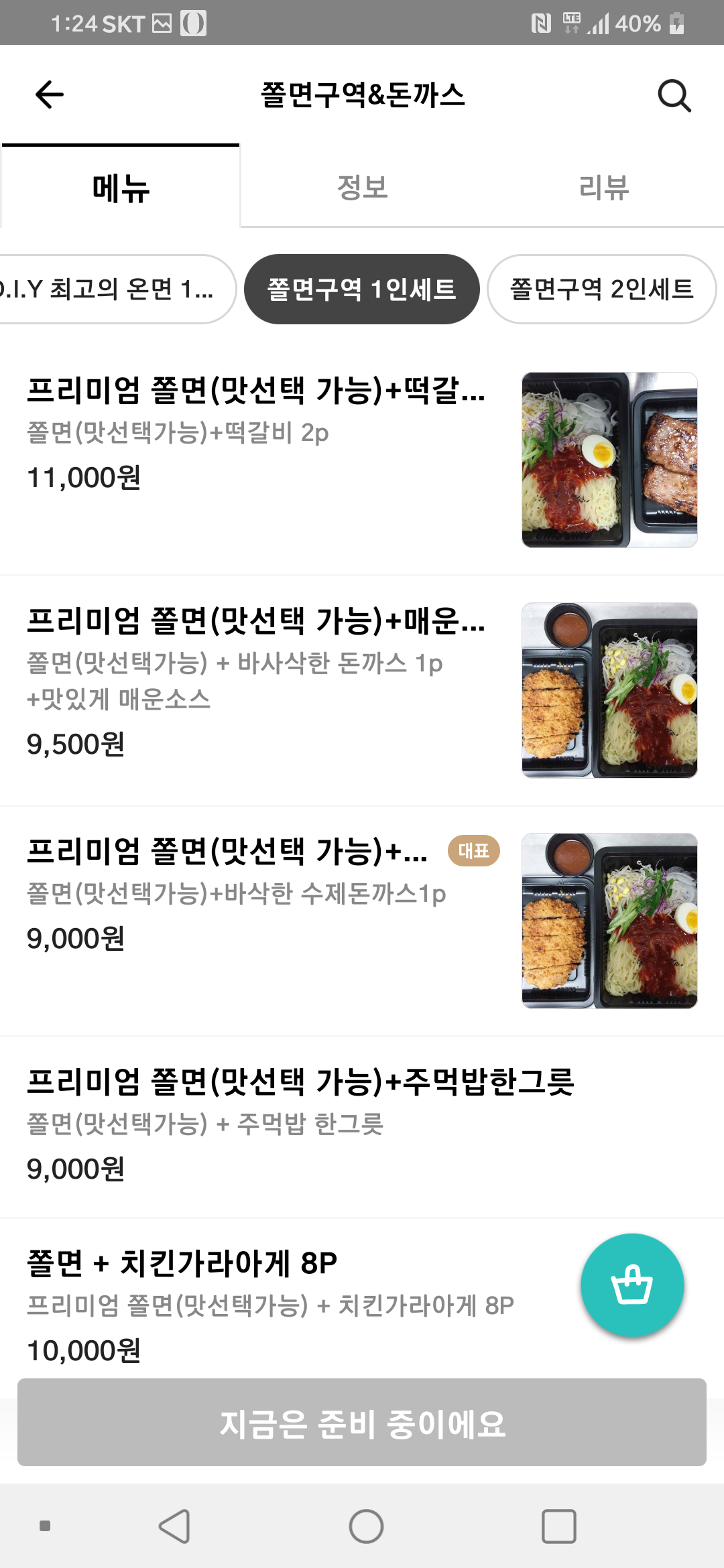Screen dimensions: 724x1568
Task: Go back using the top arrow
Action: (50, 94)
